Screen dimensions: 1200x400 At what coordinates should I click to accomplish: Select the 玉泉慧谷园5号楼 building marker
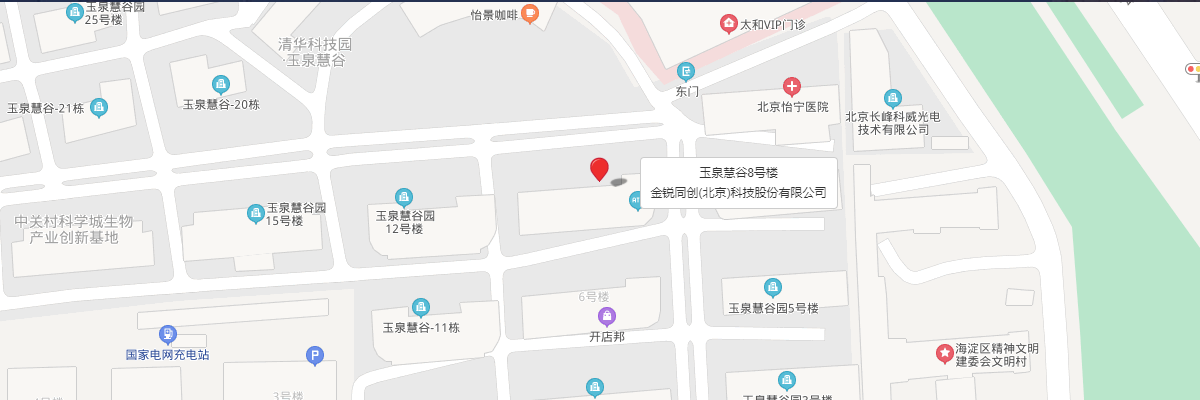tap(773, 288)
